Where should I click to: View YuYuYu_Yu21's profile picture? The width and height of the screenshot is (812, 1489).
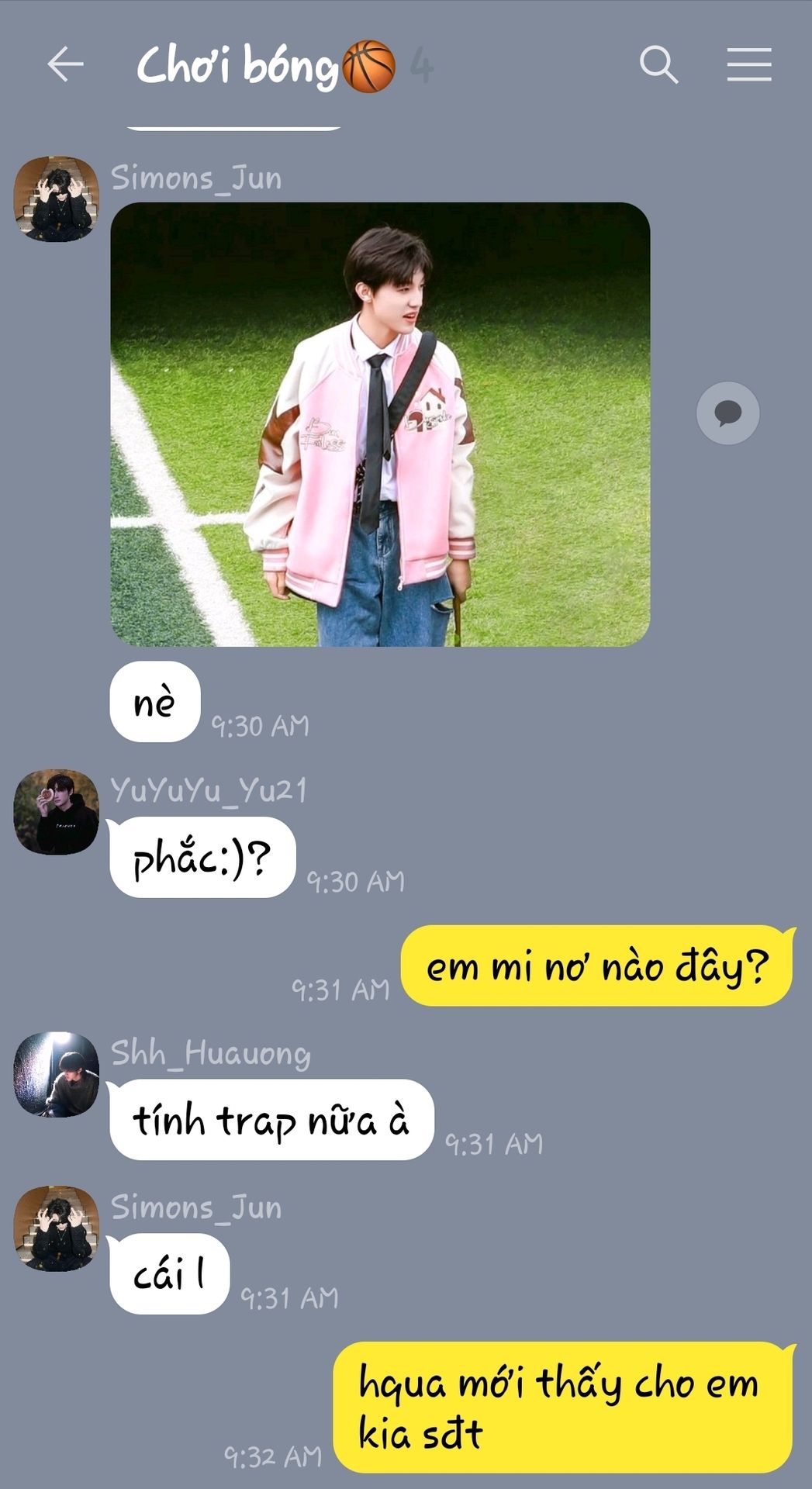pyautogui.click(x=57, y=812)
